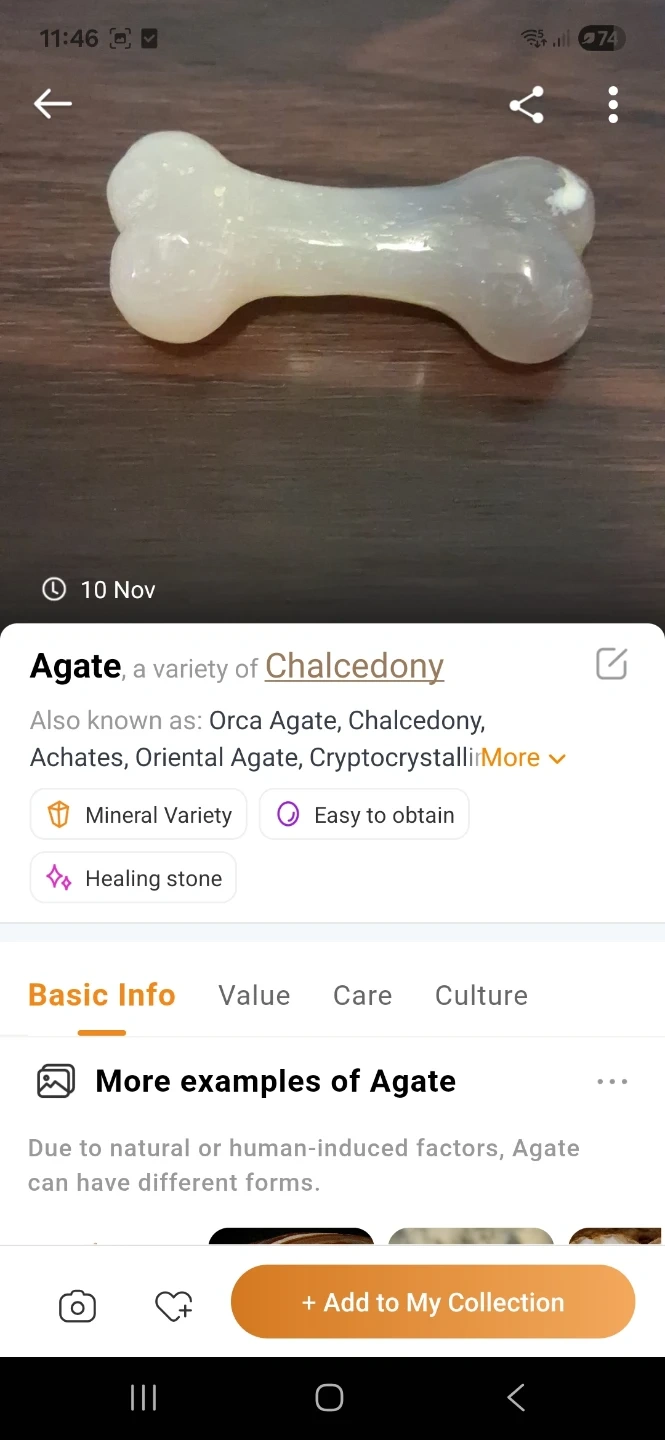Select the Easy to obtain chip
Screen dimensions: 665x1440
click(x=364, y=815)
